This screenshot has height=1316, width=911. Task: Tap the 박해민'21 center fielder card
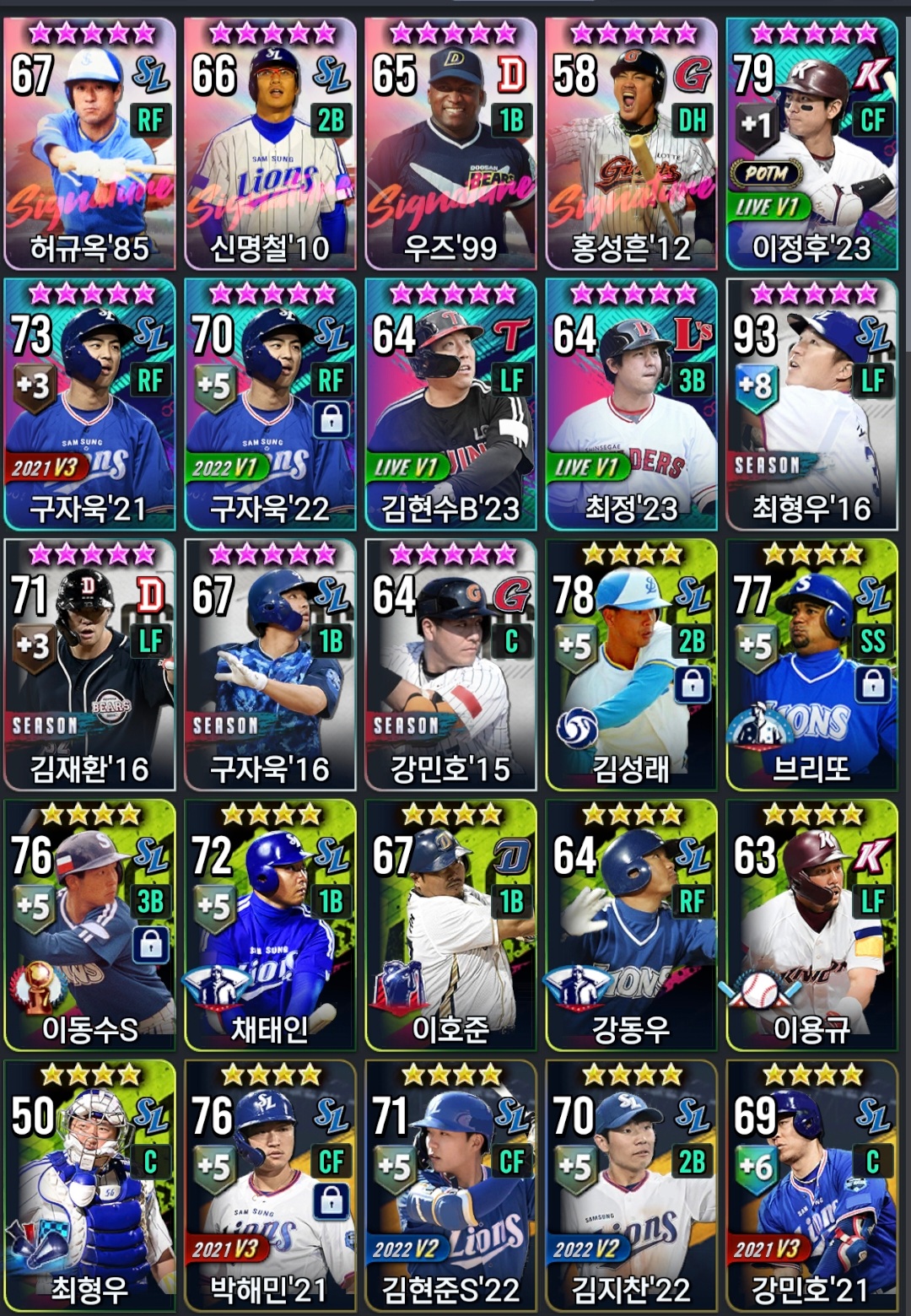click(x=271, y=1186)
